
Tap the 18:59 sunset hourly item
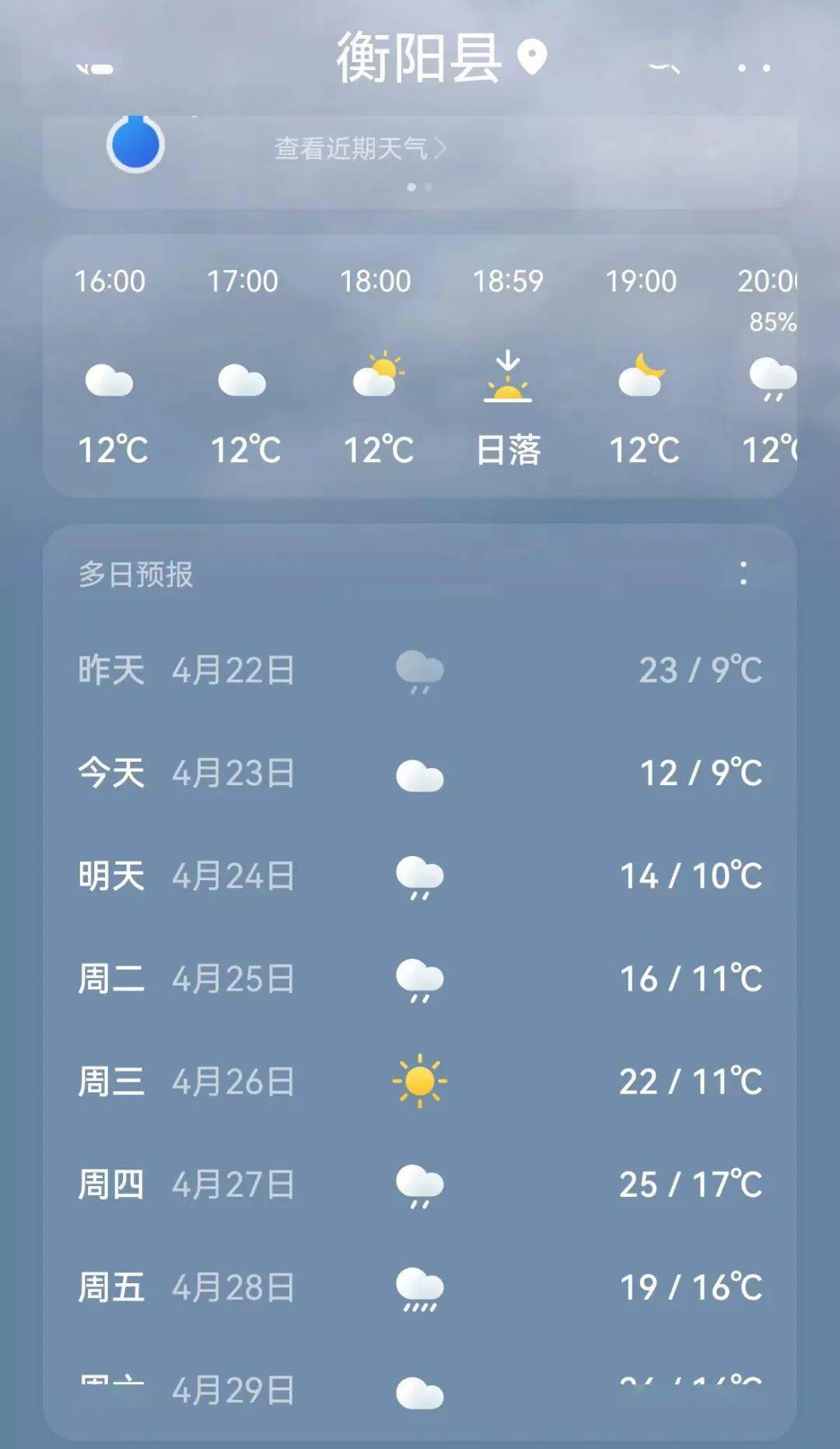[x=508, y=366]
